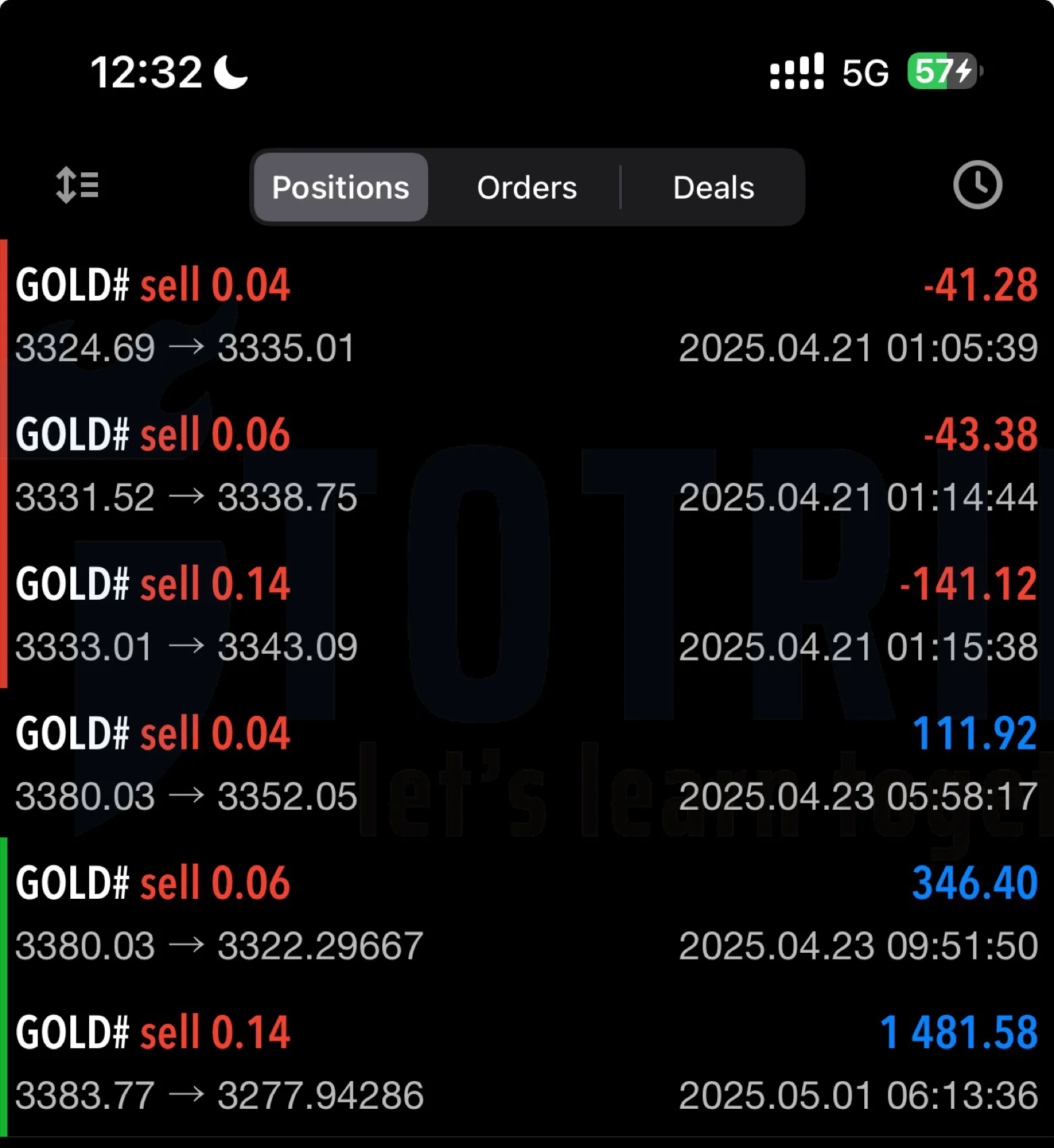This screenshot has height=1148, width=1054.
Task: Tap the timestamp 2025.04.23 05:58:17
Action: coord(858,797)
